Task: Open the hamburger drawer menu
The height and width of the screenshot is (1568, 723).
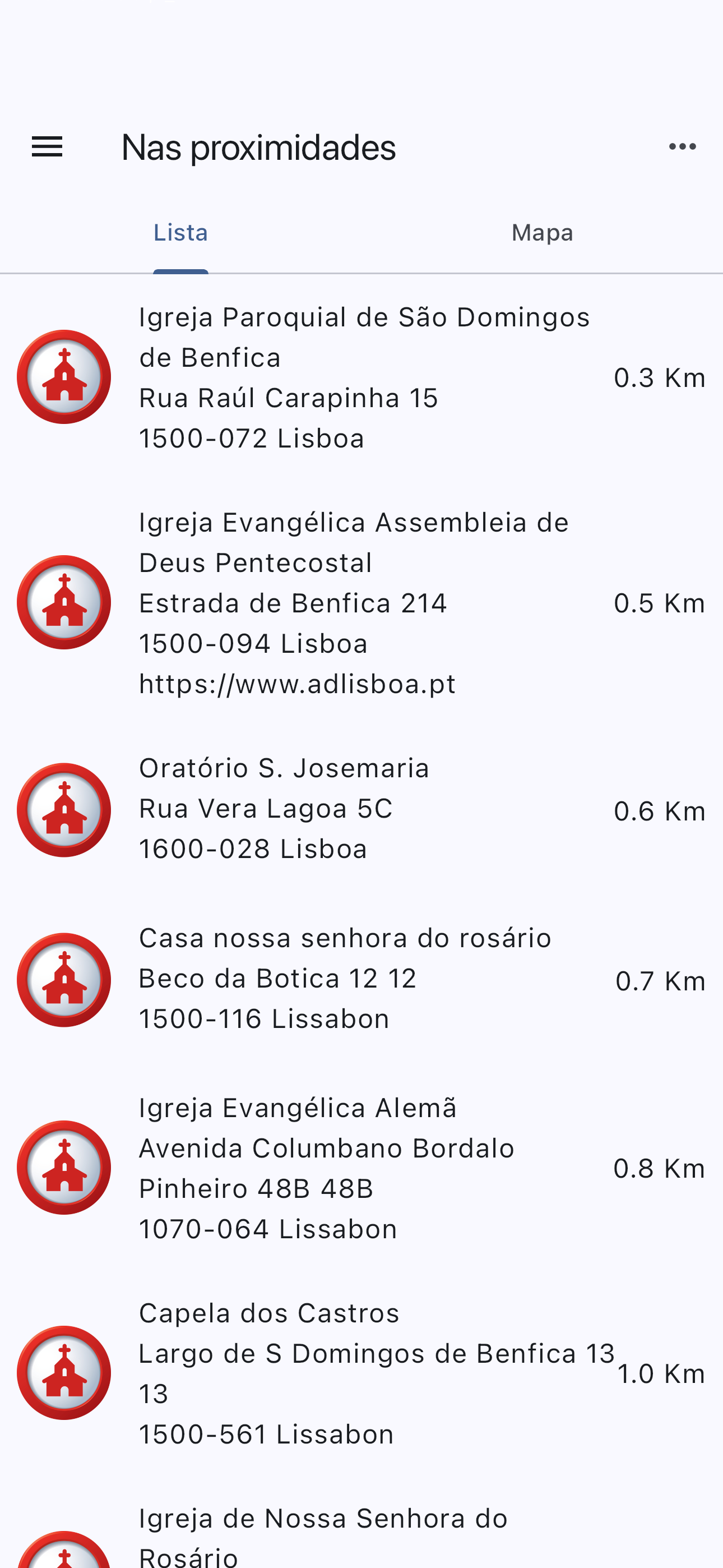Action: (x=47, y=147)
